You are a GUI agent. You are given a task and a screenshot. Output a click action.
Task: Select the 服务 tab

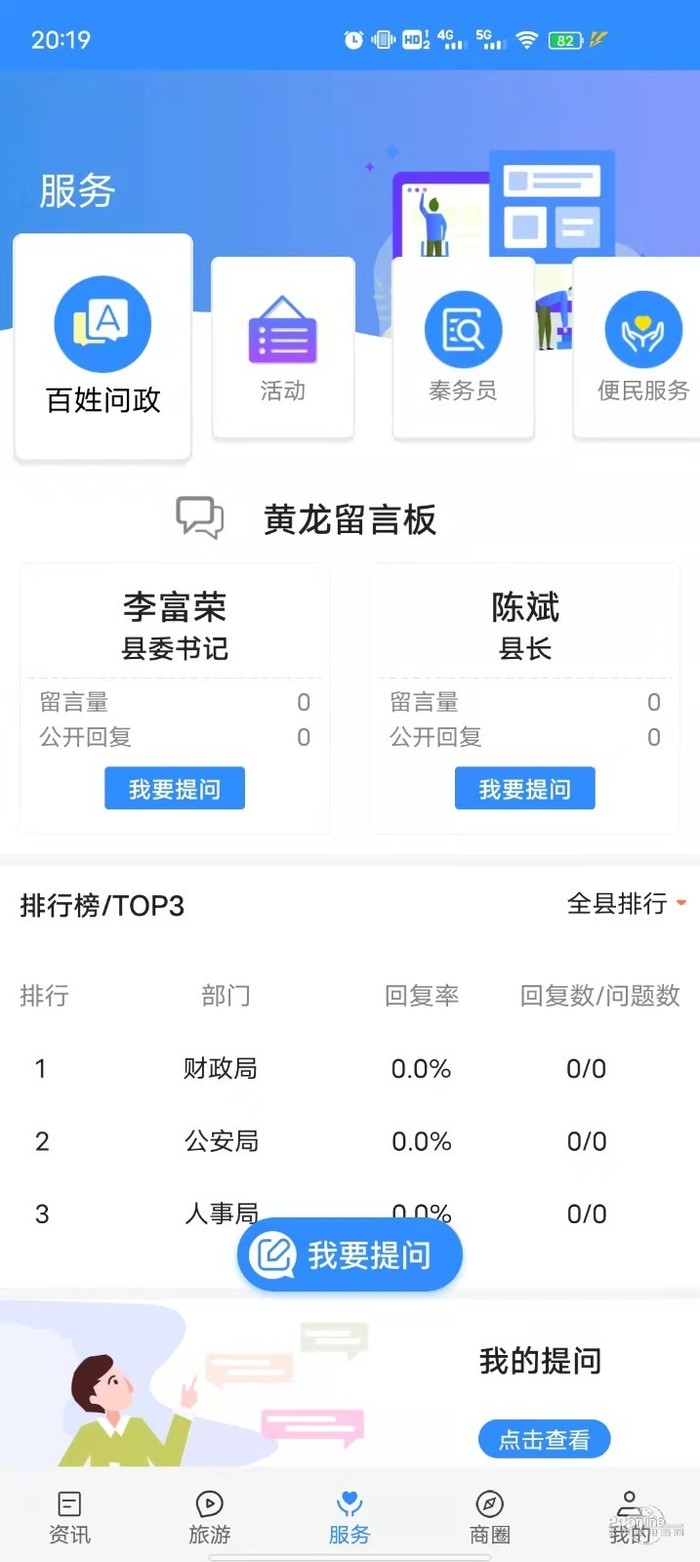[x=349, y=1516]
